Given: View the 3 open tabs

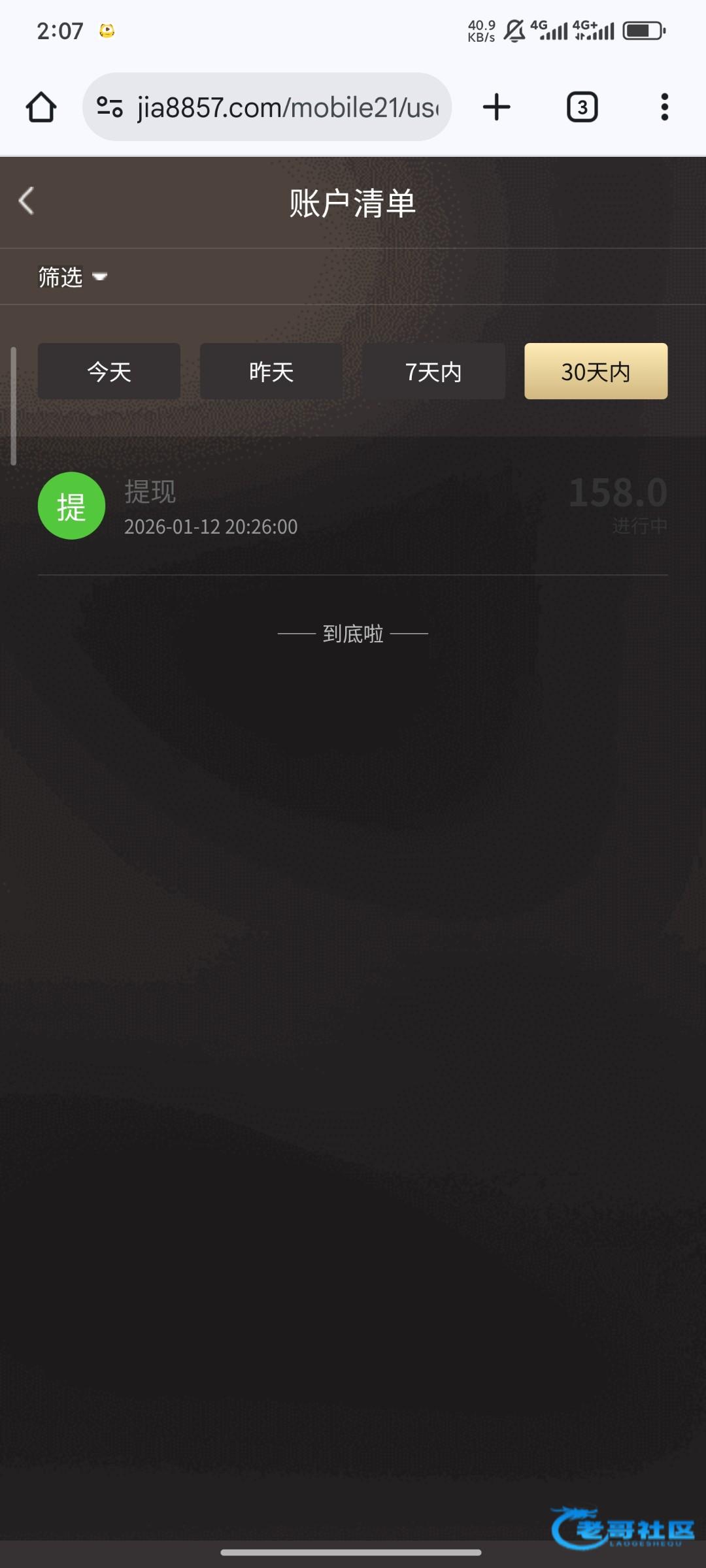Looking at the screenshot, I should click(582, 107).
